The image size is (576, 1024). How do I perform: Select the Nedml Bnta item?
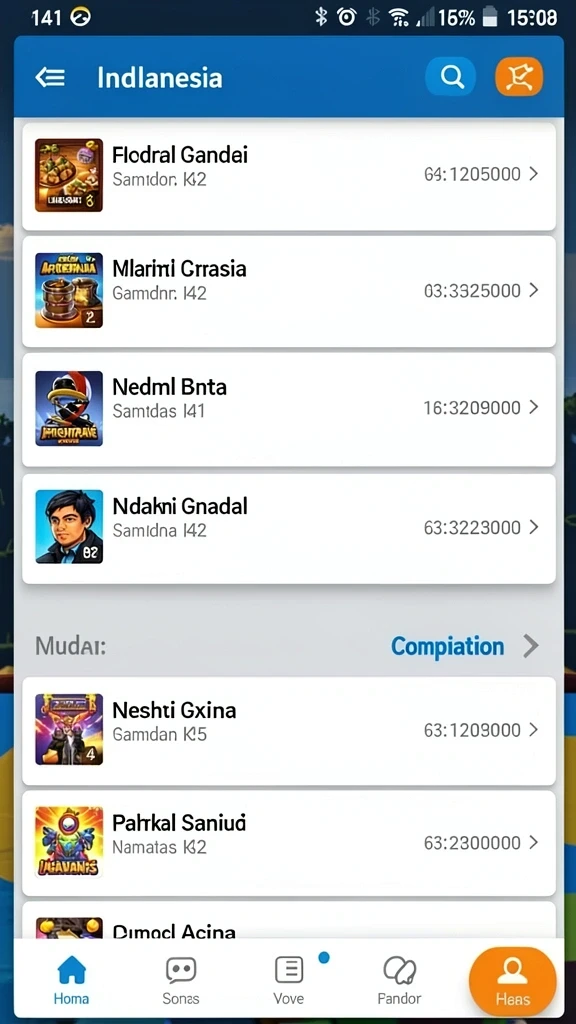(x=289, y=409)
